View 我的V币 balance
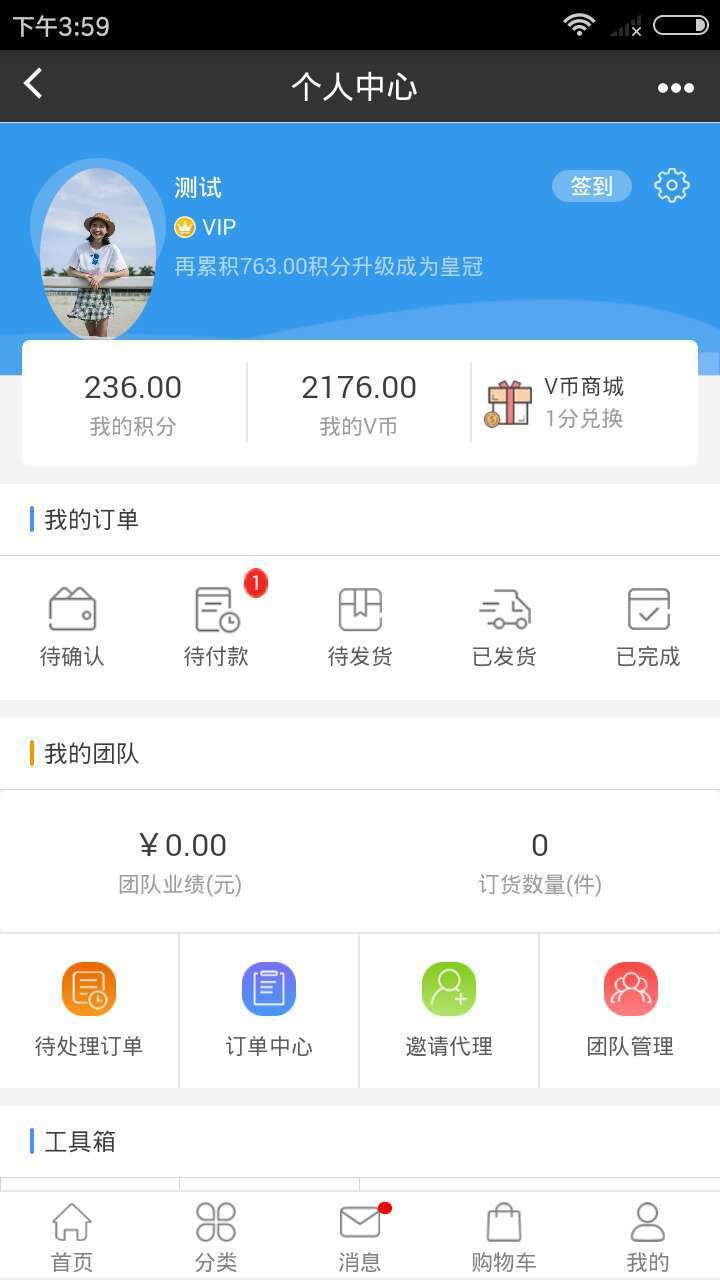This screenshot has height=1280, width=720. click(x=359, y=404)
